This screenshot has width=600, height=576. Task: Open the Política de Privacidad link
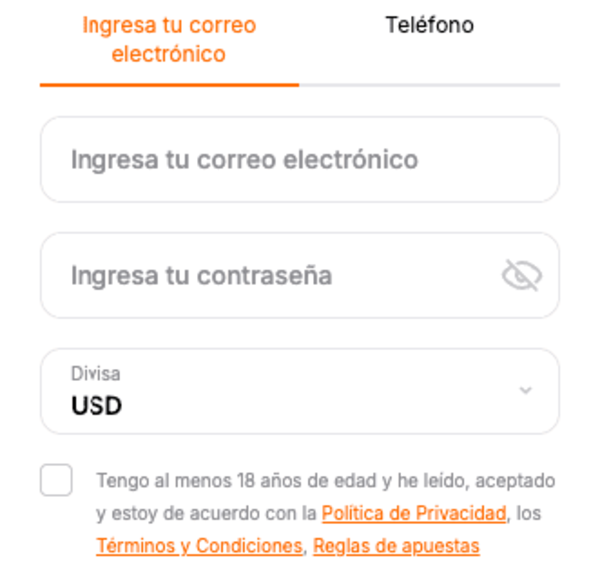(x=413, y=514)
